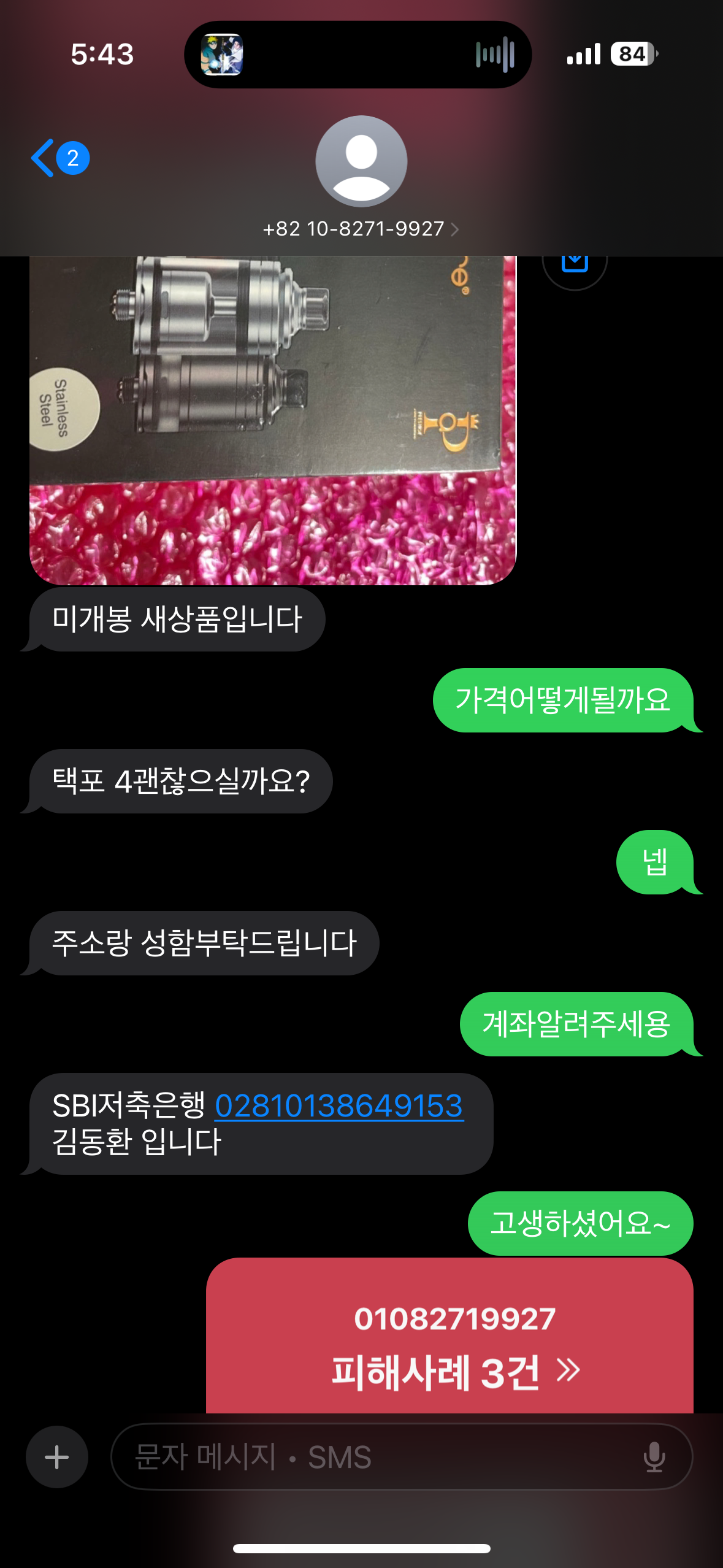Screen dimensions: 723x1568
Task: Open the plus attachments menu
Action: pyautogui.click(x=57, y=1457)
